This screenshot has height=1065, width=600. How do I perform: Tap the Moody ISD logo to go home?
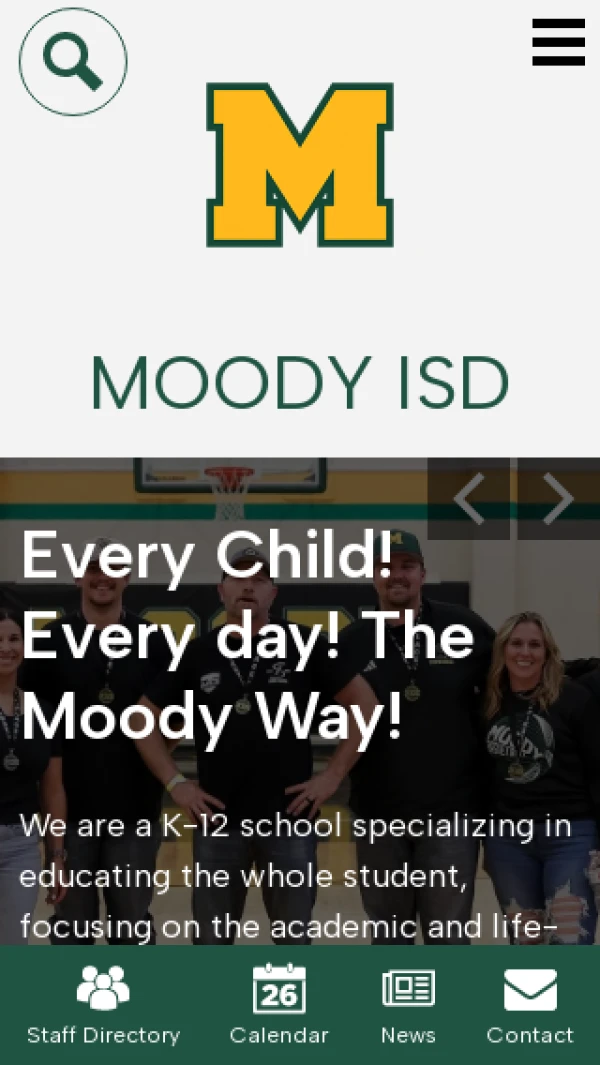point(300,165)
